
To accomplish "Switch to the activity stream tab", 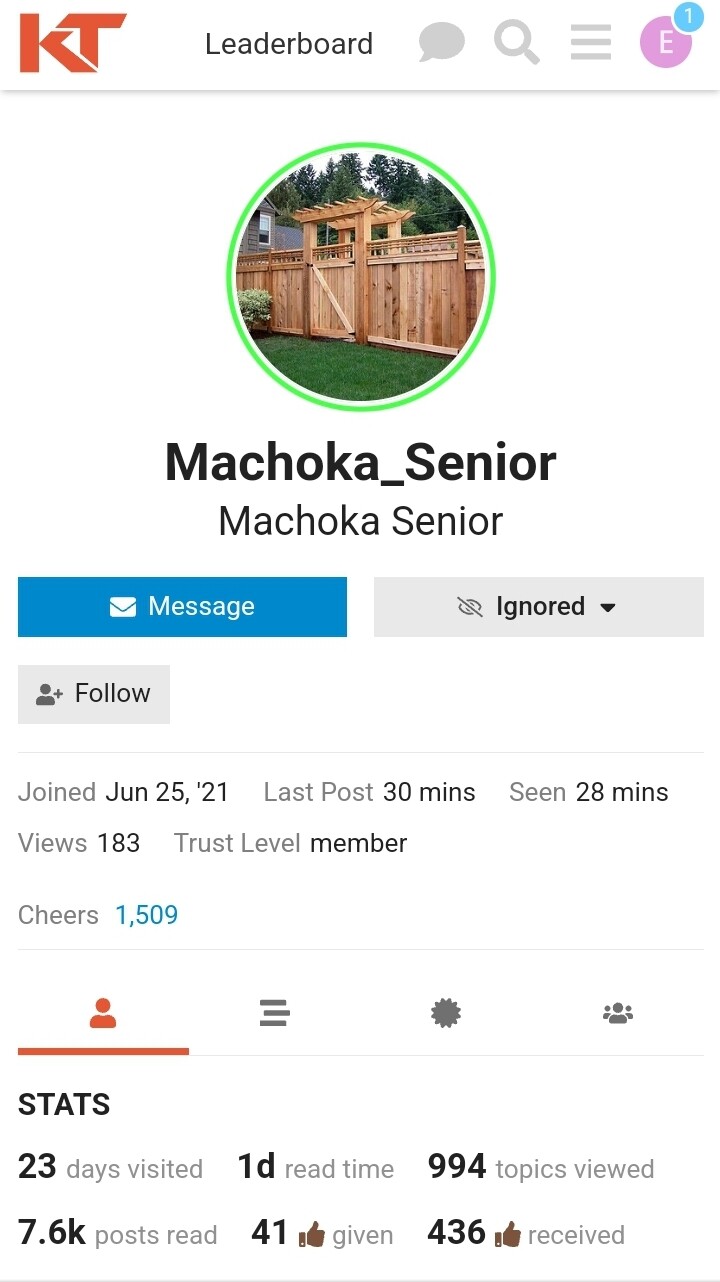I will click(274, 1015).
